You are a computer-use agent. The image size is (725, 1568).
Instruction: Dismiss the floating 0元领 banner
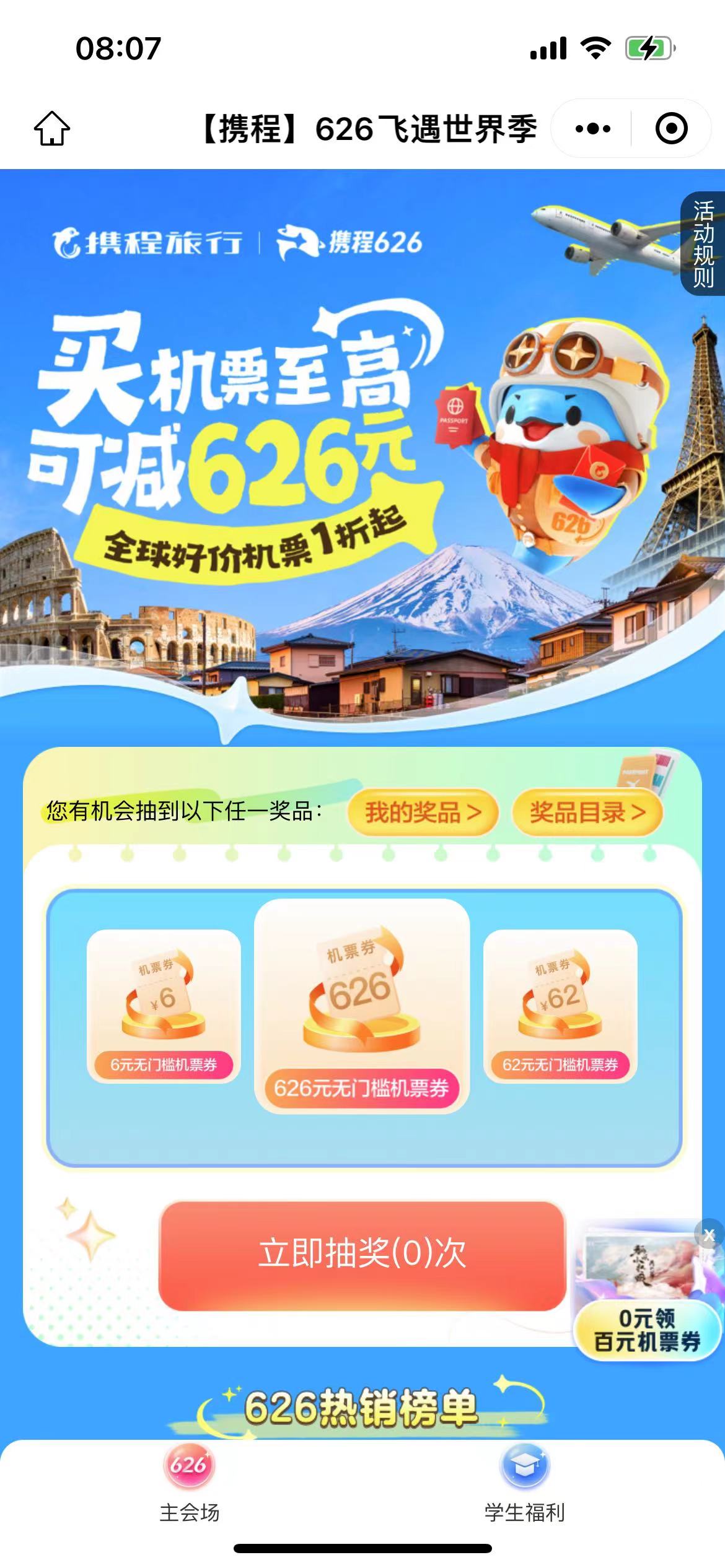[709, 1235]
